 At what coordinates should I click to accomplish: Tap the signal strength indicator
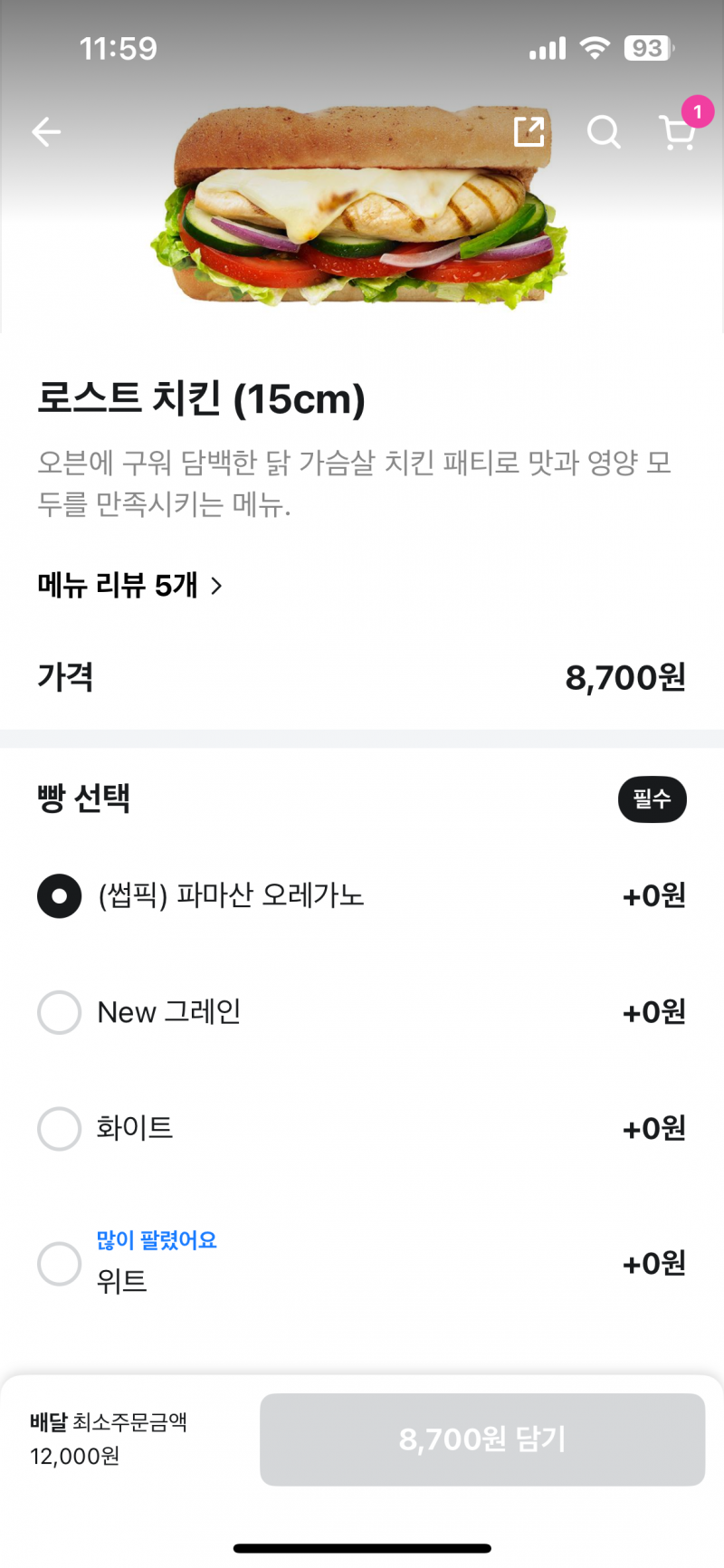click(x=547, y=48)
